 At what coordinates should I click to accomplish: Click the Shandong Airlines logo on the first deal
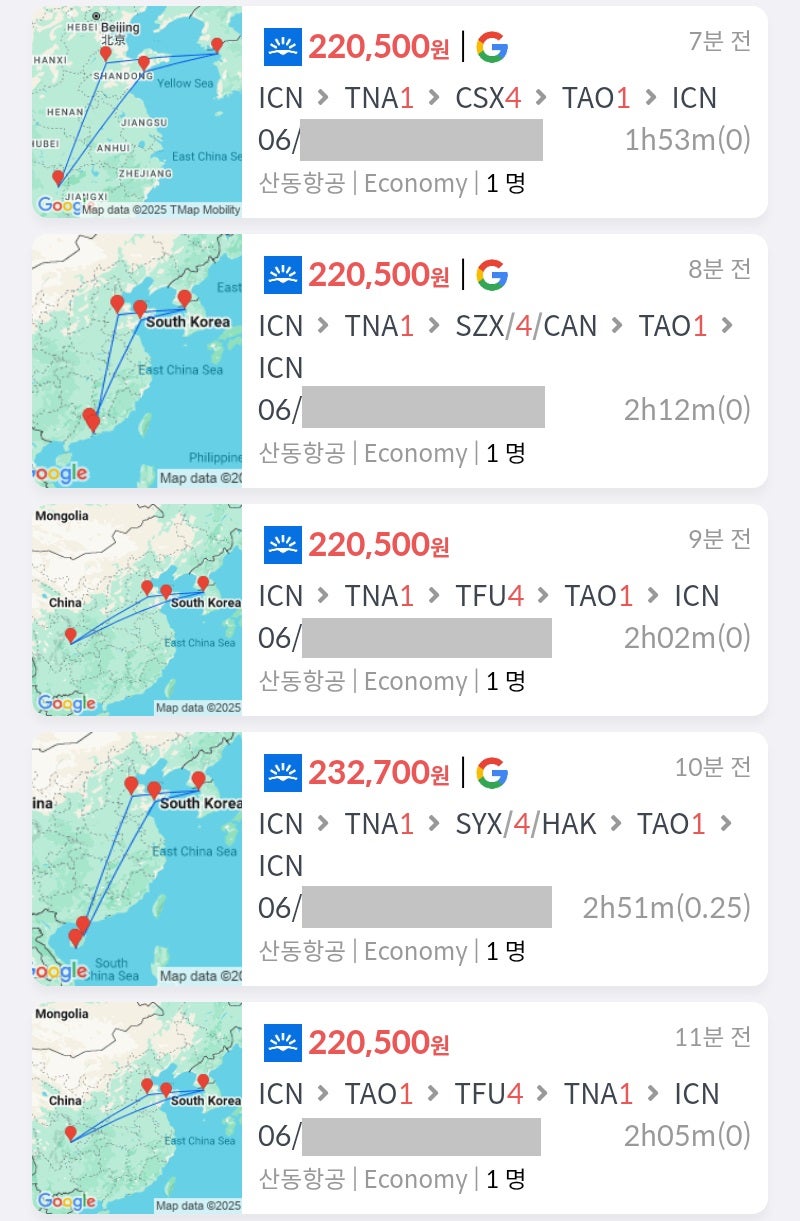(279, 44)
